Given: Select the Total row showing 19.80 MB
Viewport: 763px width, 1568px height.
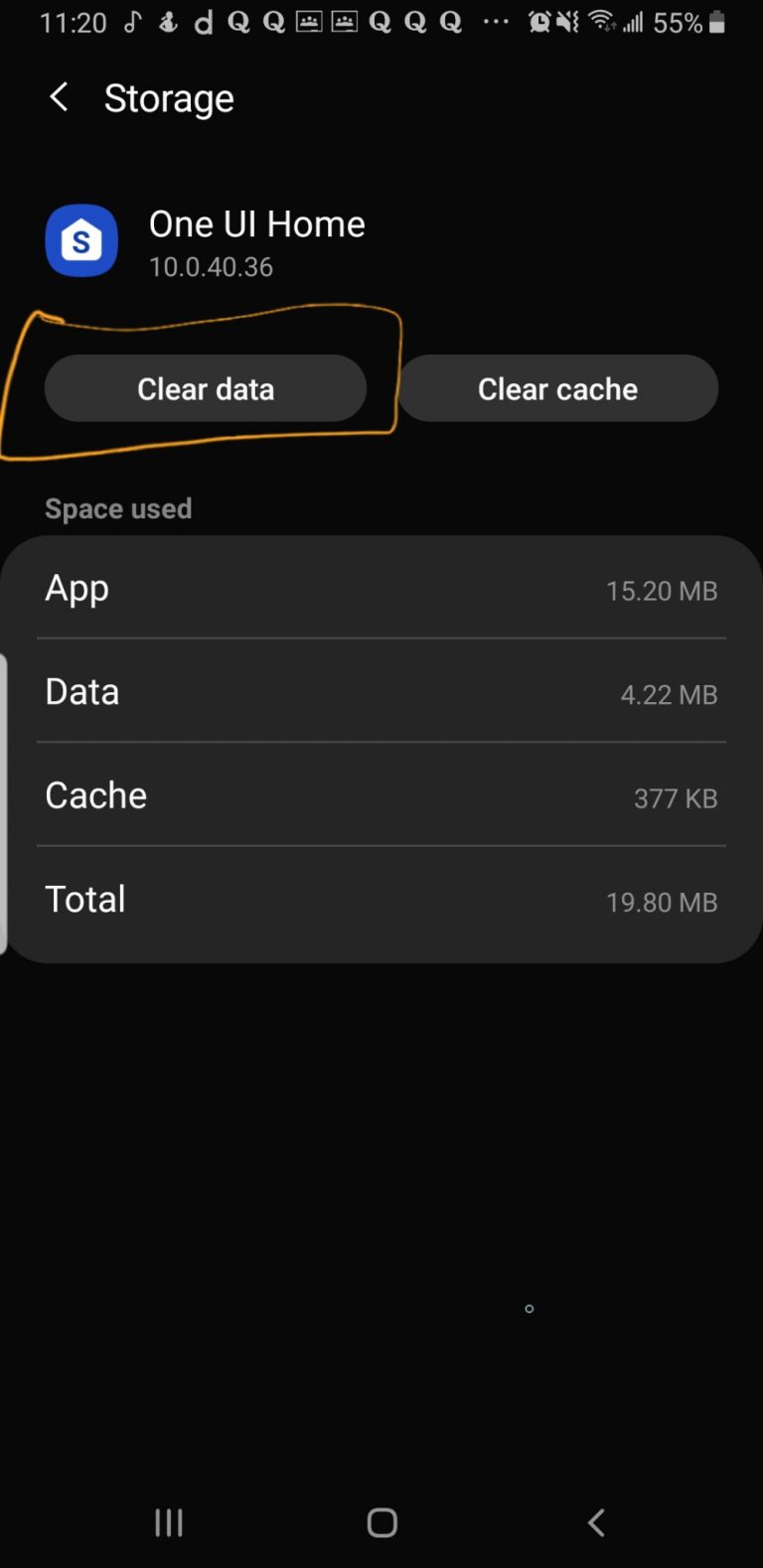Looking at the screenshot, I should tap(381, 901).
